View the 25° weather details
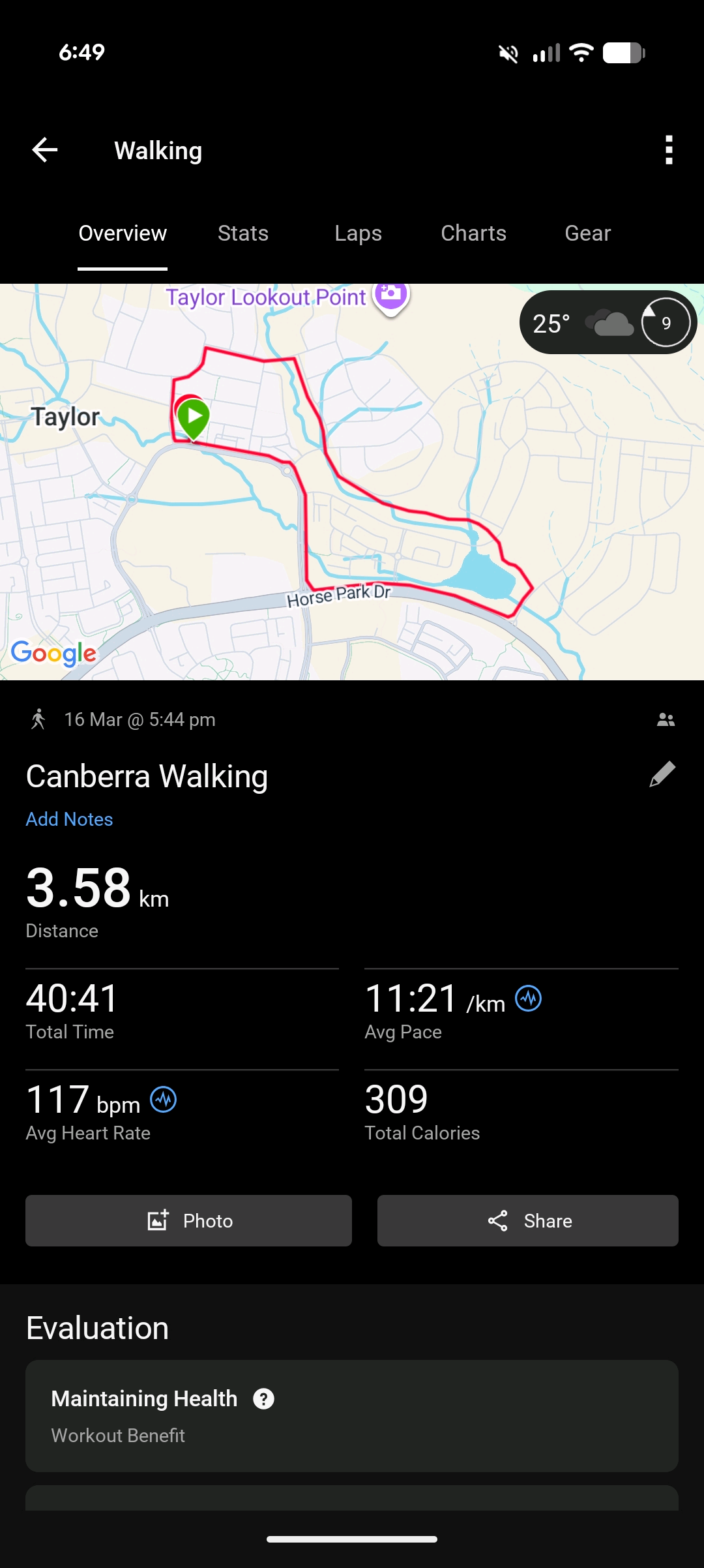 (608, 323)
